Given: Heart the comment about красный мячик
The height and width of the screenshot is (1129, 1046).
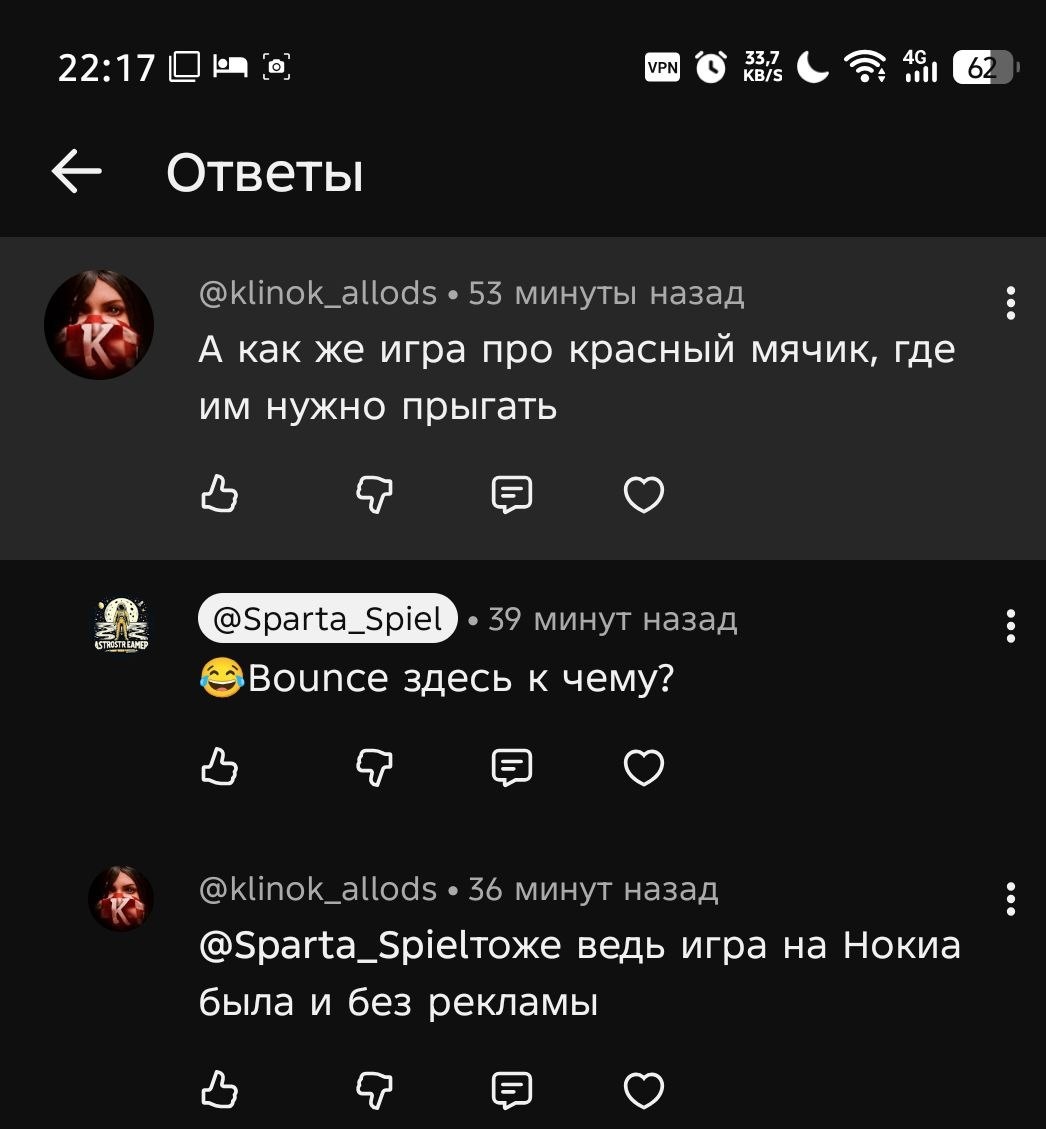Looking at the screenshot, I should 644,495.
